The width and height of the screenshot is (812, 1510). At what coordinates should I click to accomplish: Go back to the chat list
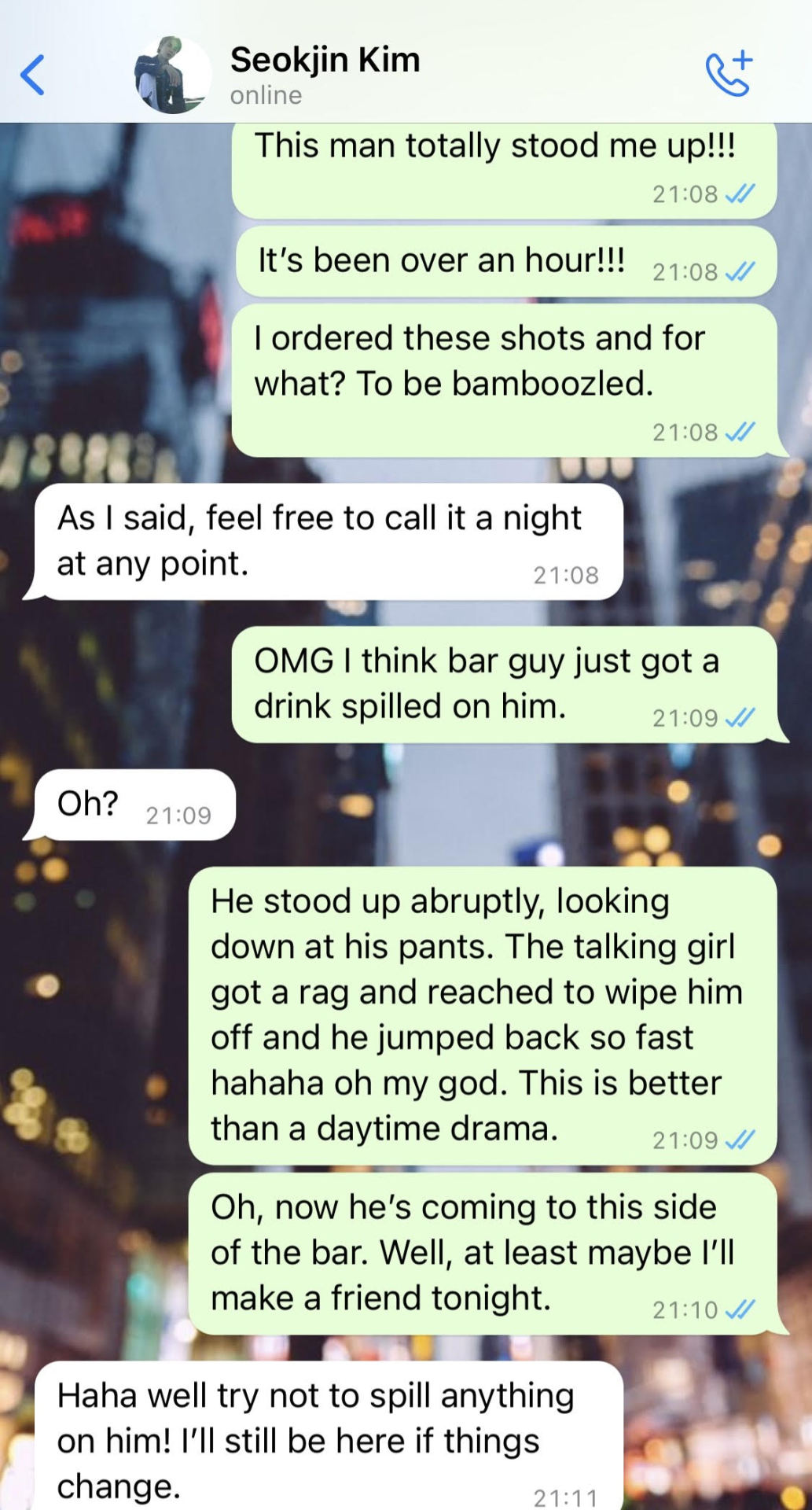click(32, 75)
